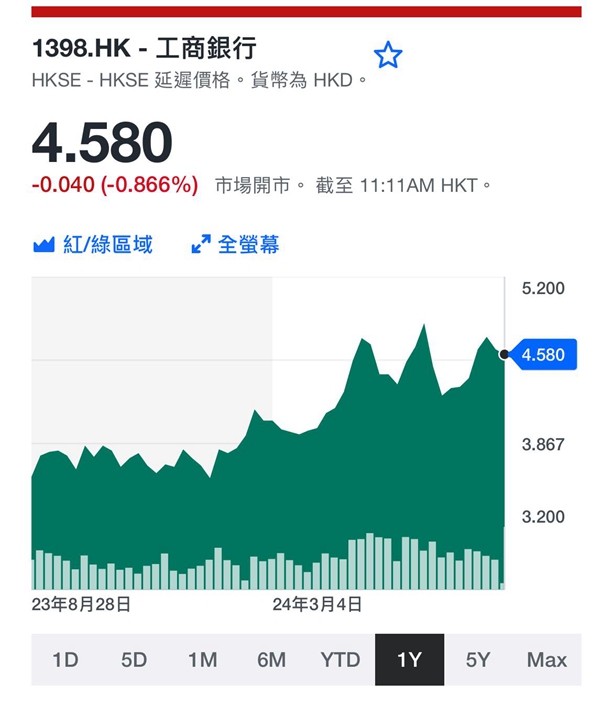Switch to the 1M range

[203, 660]
